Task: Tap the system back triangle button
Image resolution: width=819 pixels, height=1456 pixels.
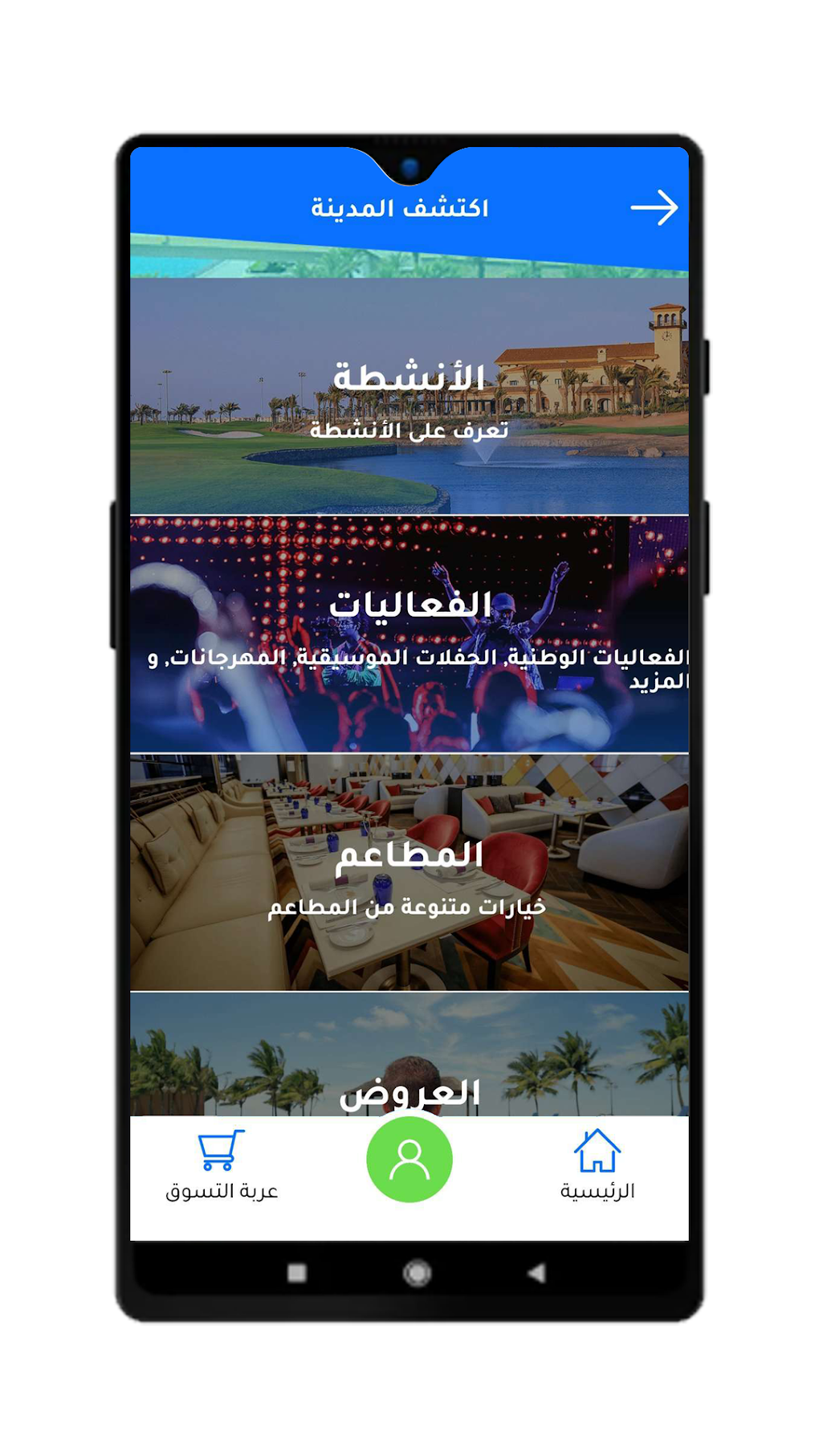Action: coord(536,1272)
